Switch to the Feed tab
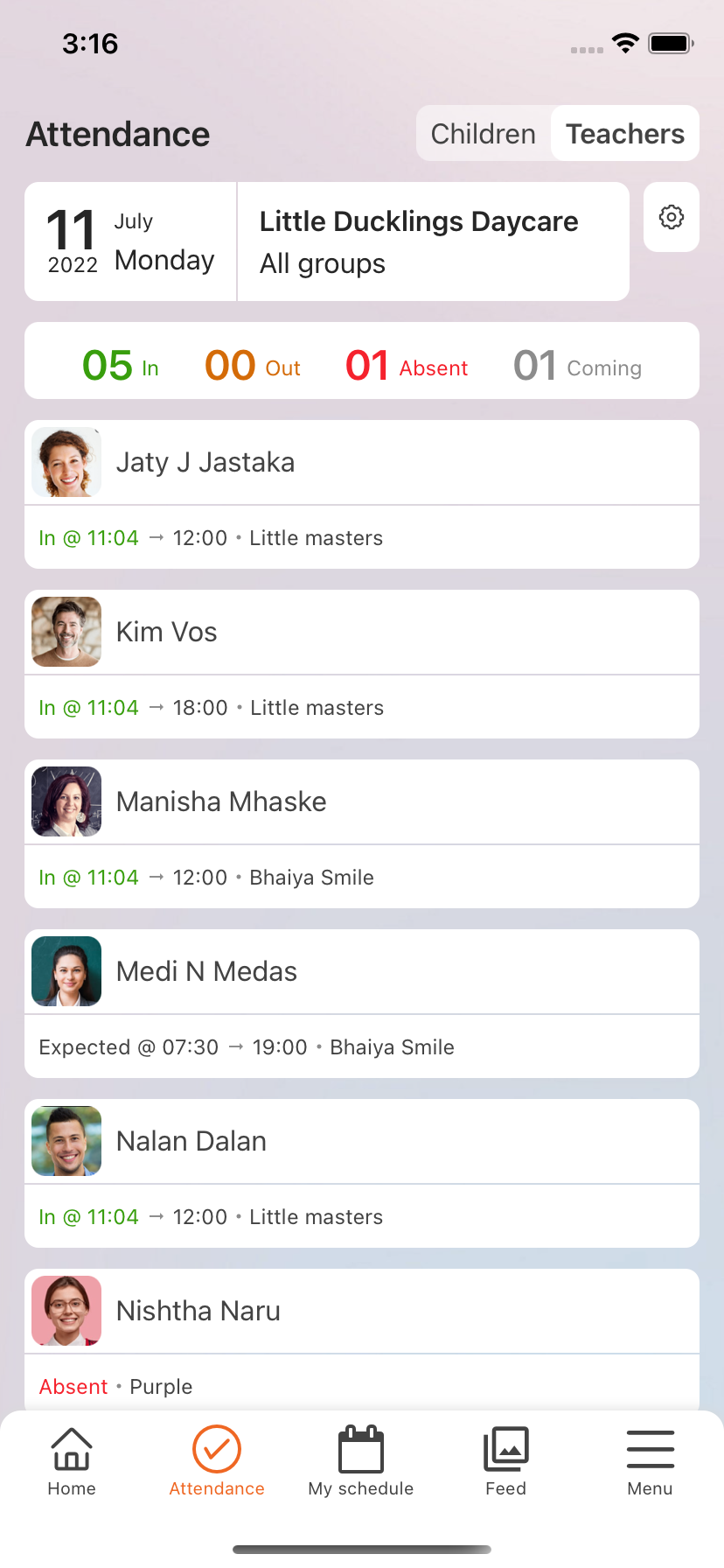724x1568 pixels. click(x=505, y=1461)
